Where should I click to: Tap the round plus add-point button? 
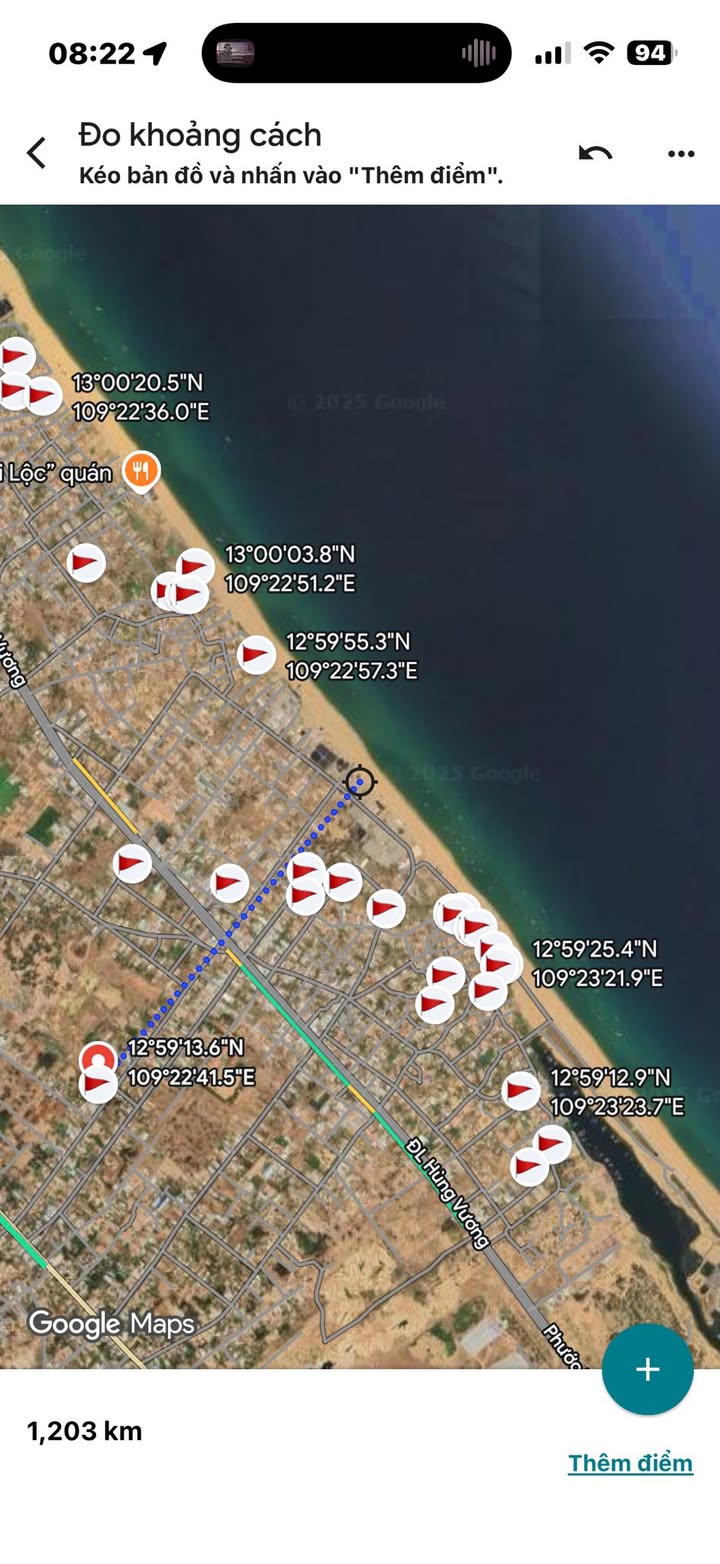pyautogui.click(x=647, y=1369)
